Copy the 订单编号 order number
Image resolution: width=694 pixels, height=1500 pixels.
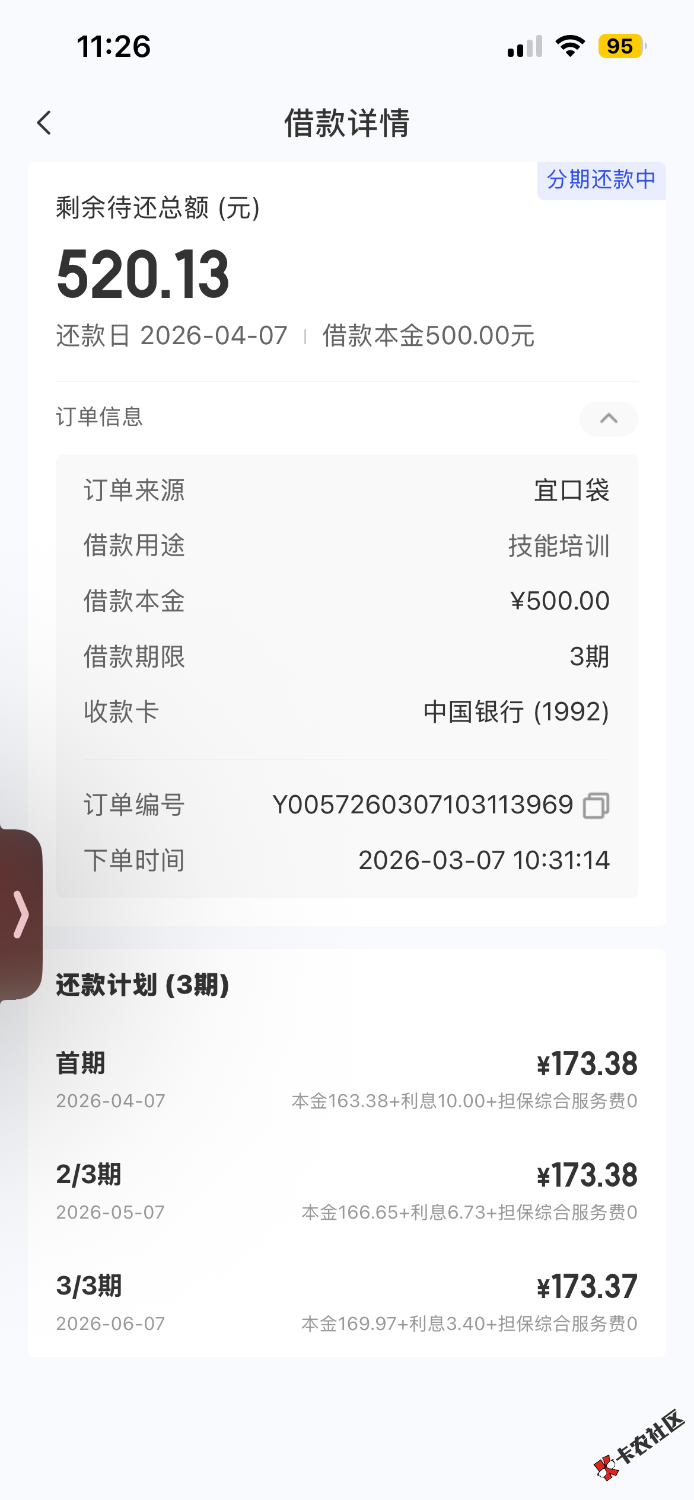(x=596, y=805)
